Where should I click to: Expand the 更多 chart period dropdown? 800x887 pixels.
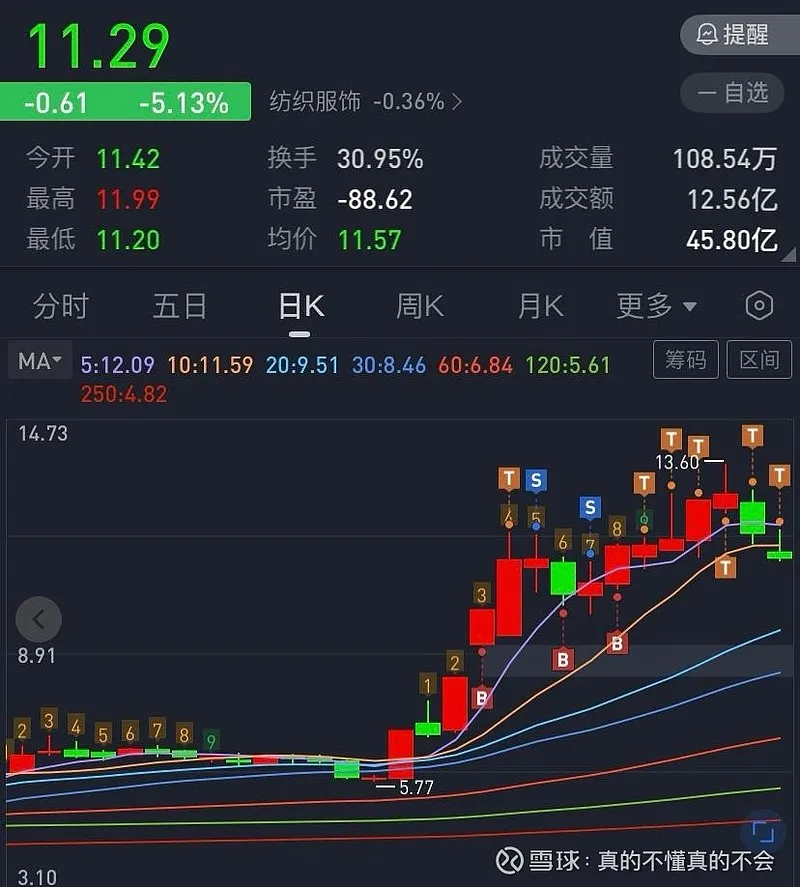click(656, 306)
